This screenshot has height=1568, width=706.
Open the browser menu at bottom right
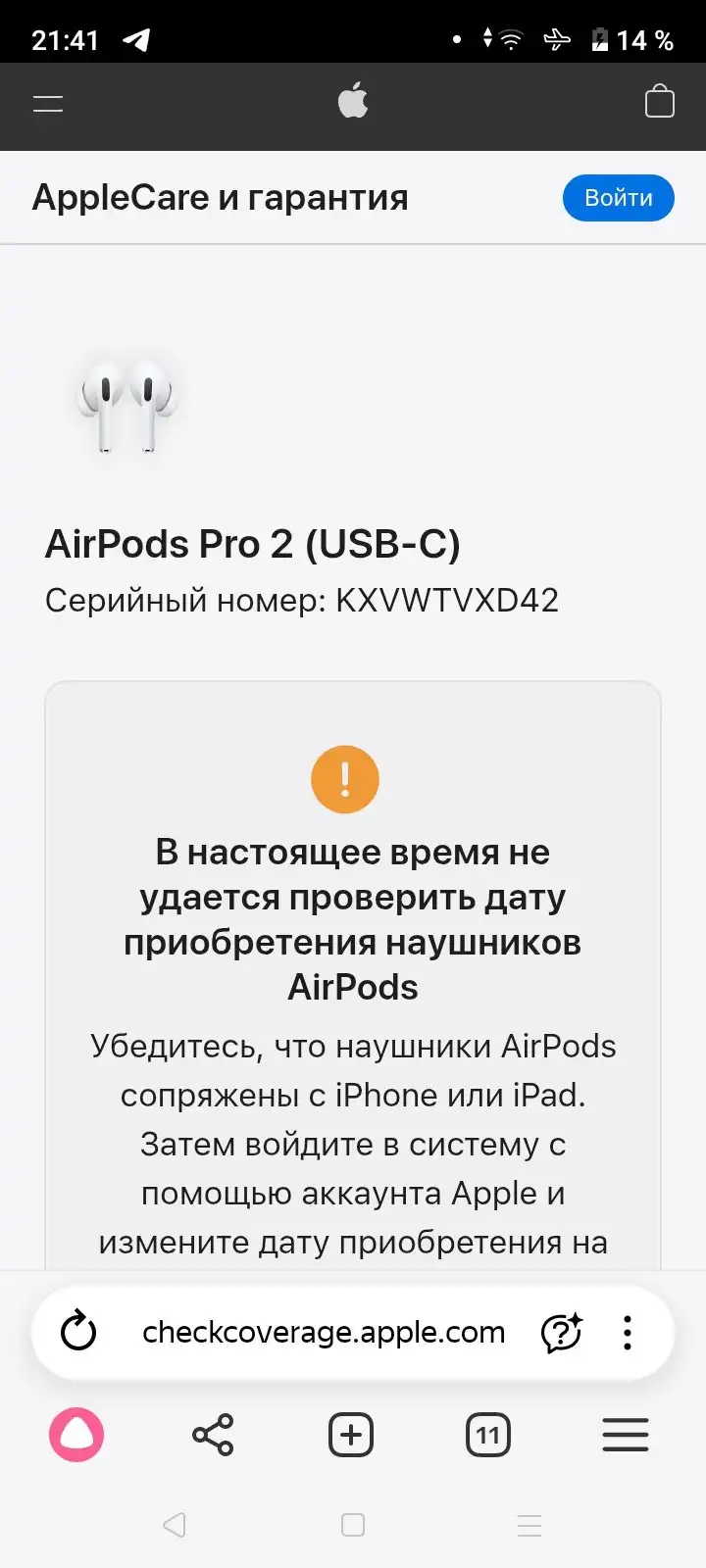(x=626, y=1435)
